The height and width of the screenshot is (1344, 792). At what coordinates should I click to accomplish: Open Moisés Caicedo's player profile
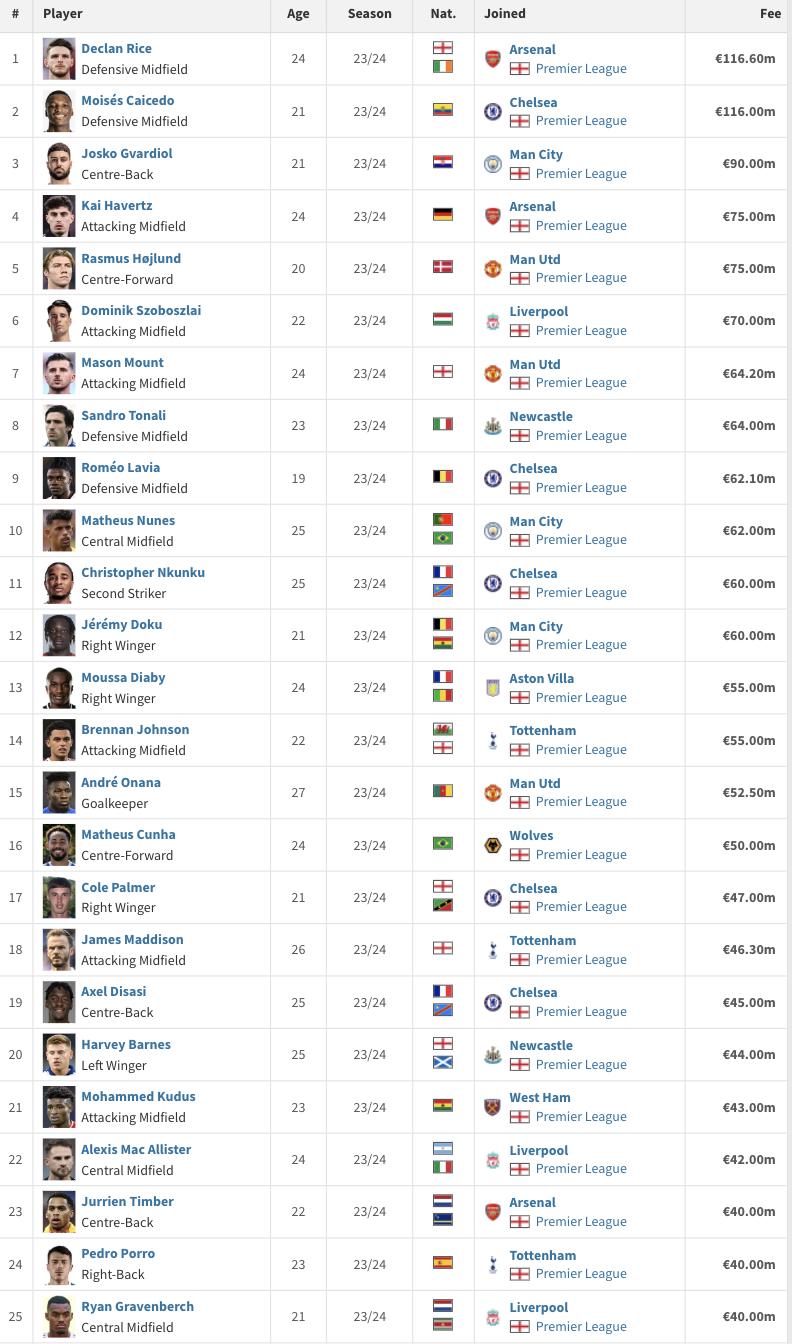click(x=127, y=100)
